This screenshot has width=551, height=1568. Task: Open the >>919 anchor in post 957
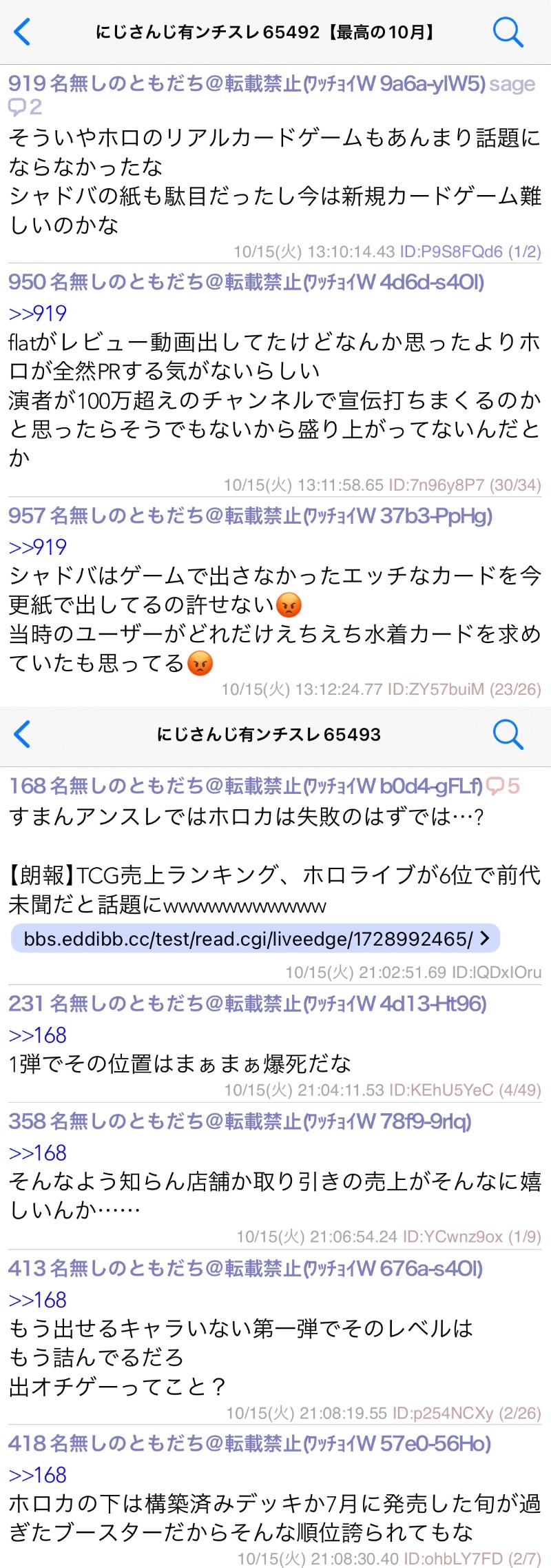[37, 547]
